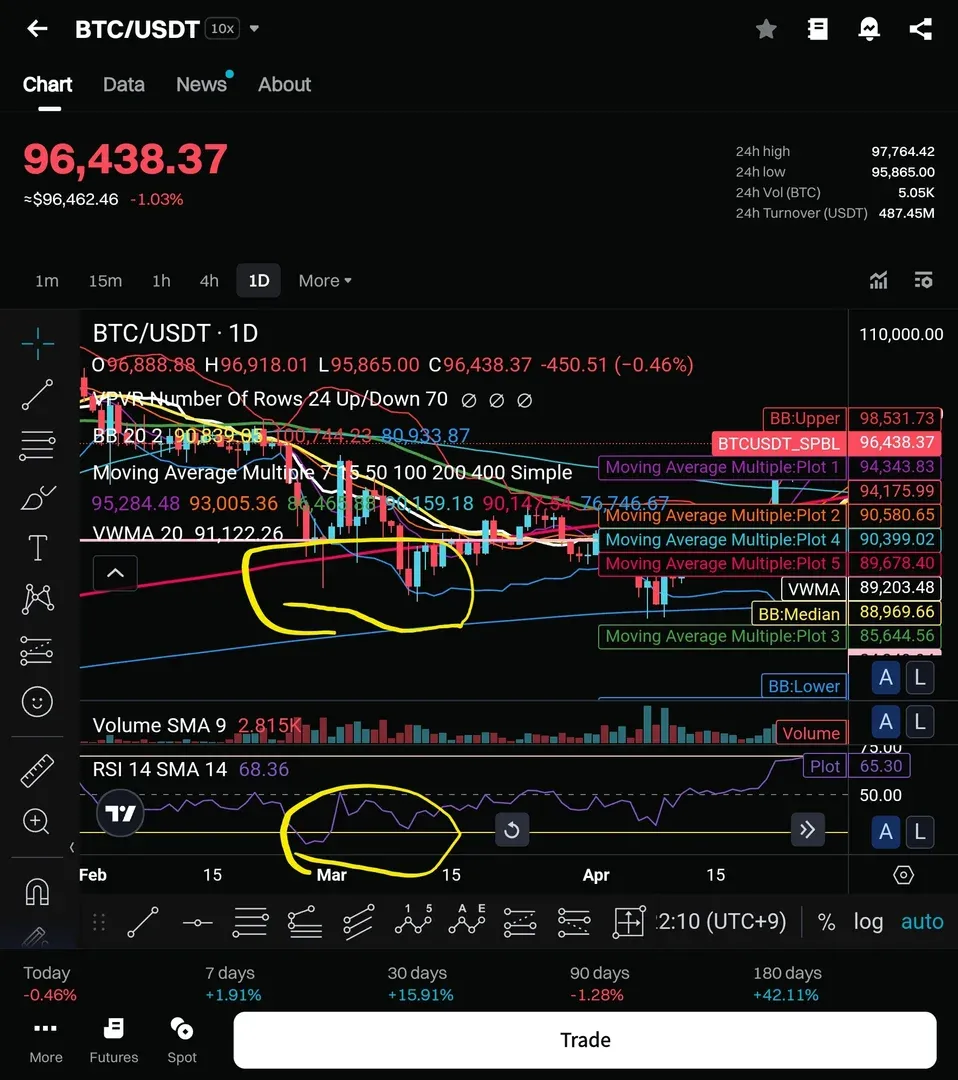Image resolution: width=958 pixels, height=1080 pixels.
Task: Share this BTC/USDT chart
Action: pos(921,29)
